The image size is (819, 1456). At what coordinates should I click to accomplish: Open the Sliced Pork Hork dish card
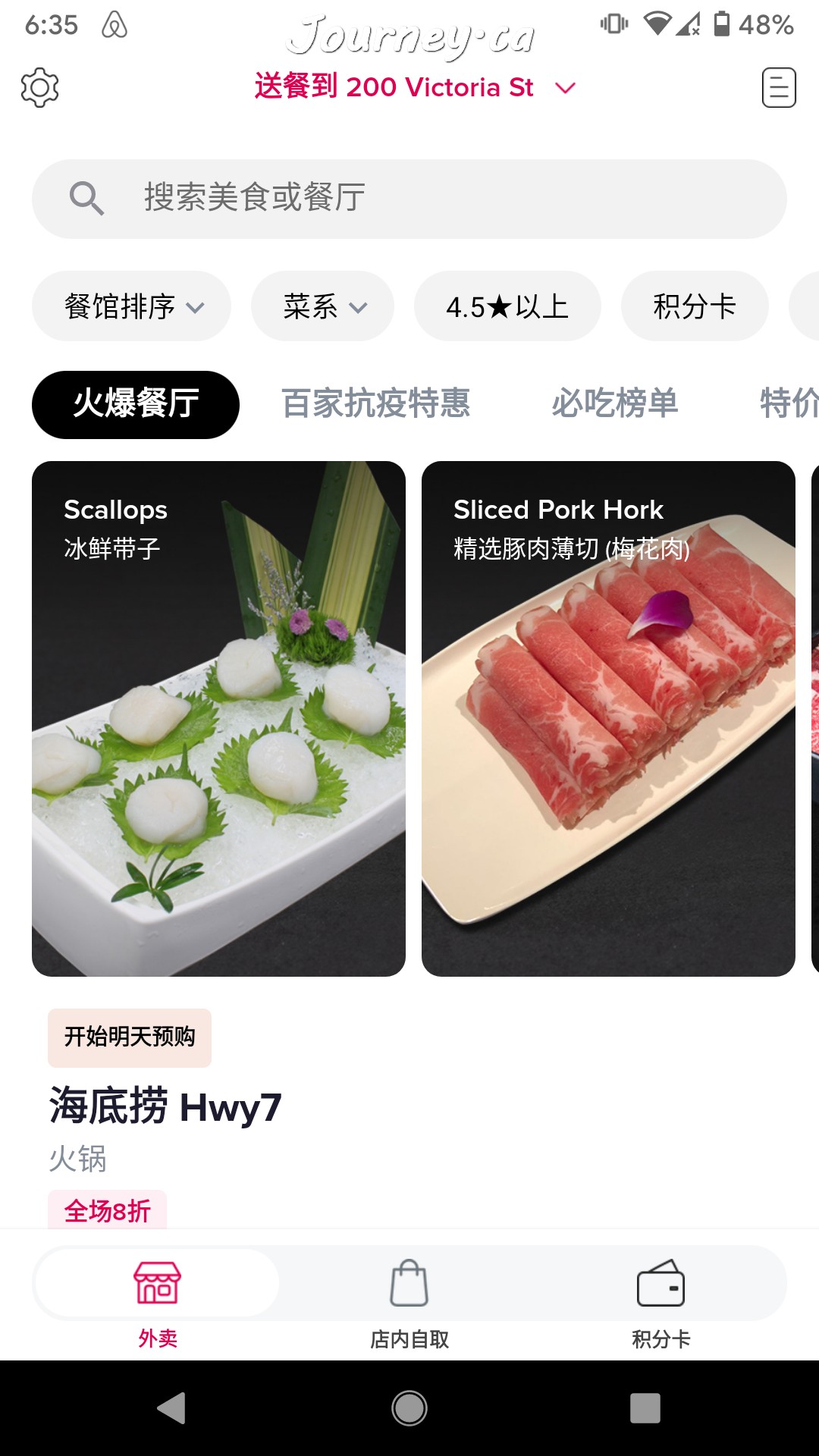(608, 718)
